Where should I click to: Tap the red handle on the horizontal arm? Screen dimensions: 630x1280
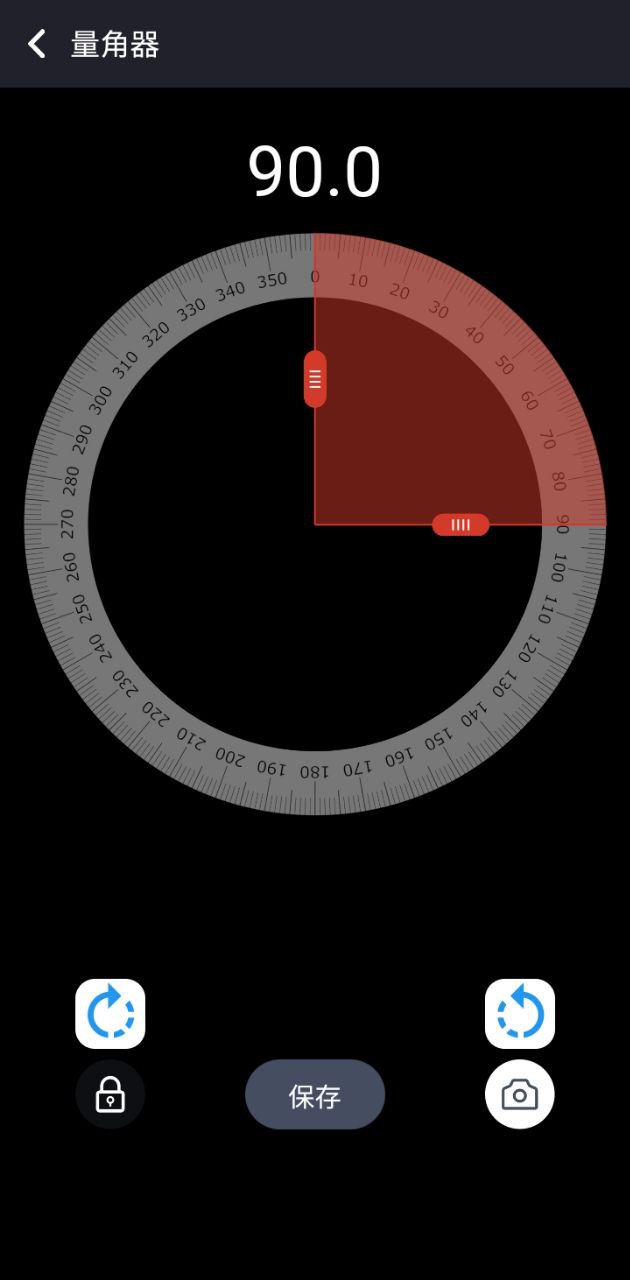pos(461,524)
